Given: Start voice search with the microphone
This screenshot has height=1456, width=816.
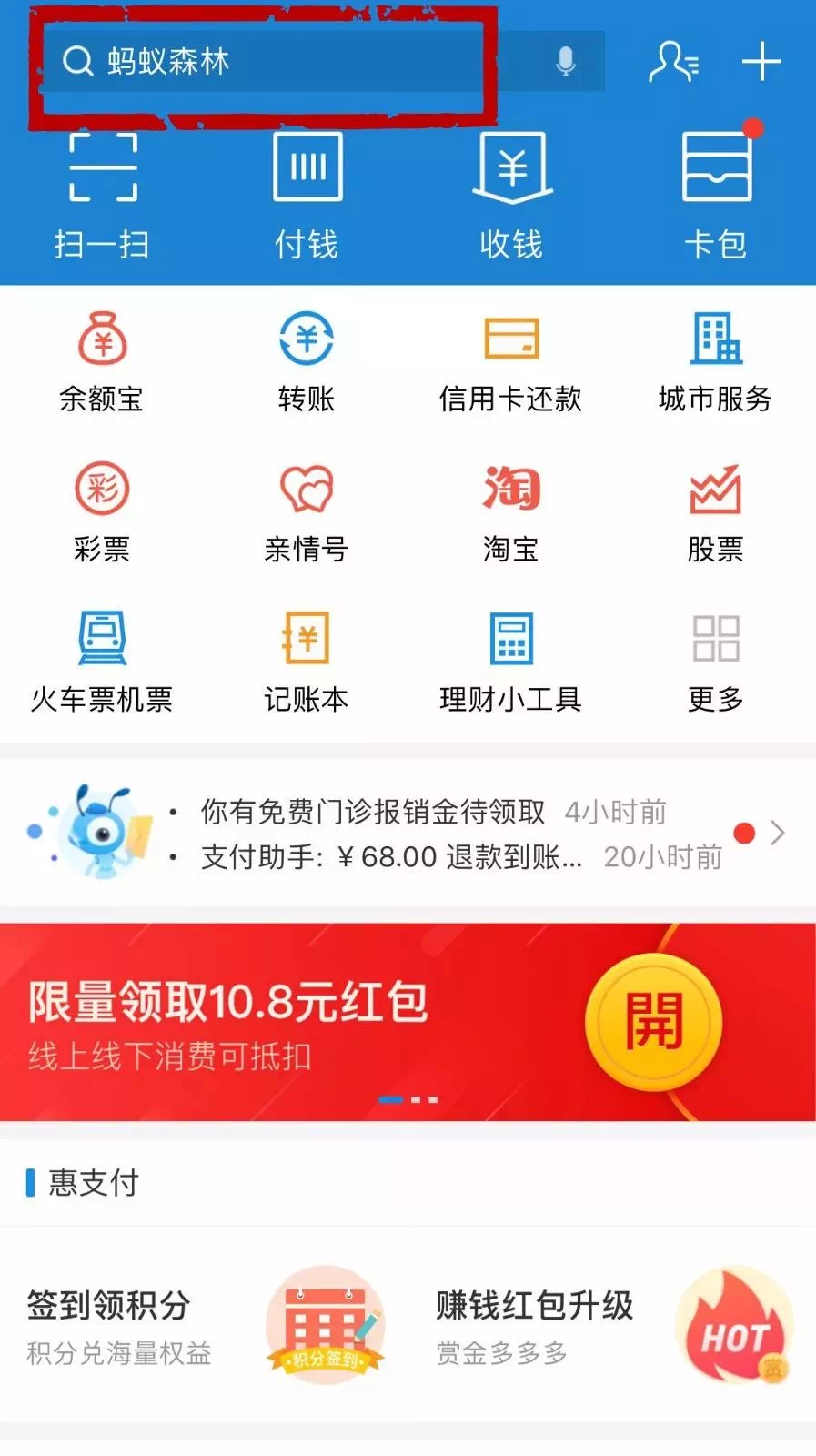Looking at the screenshot, I should 565,62.
